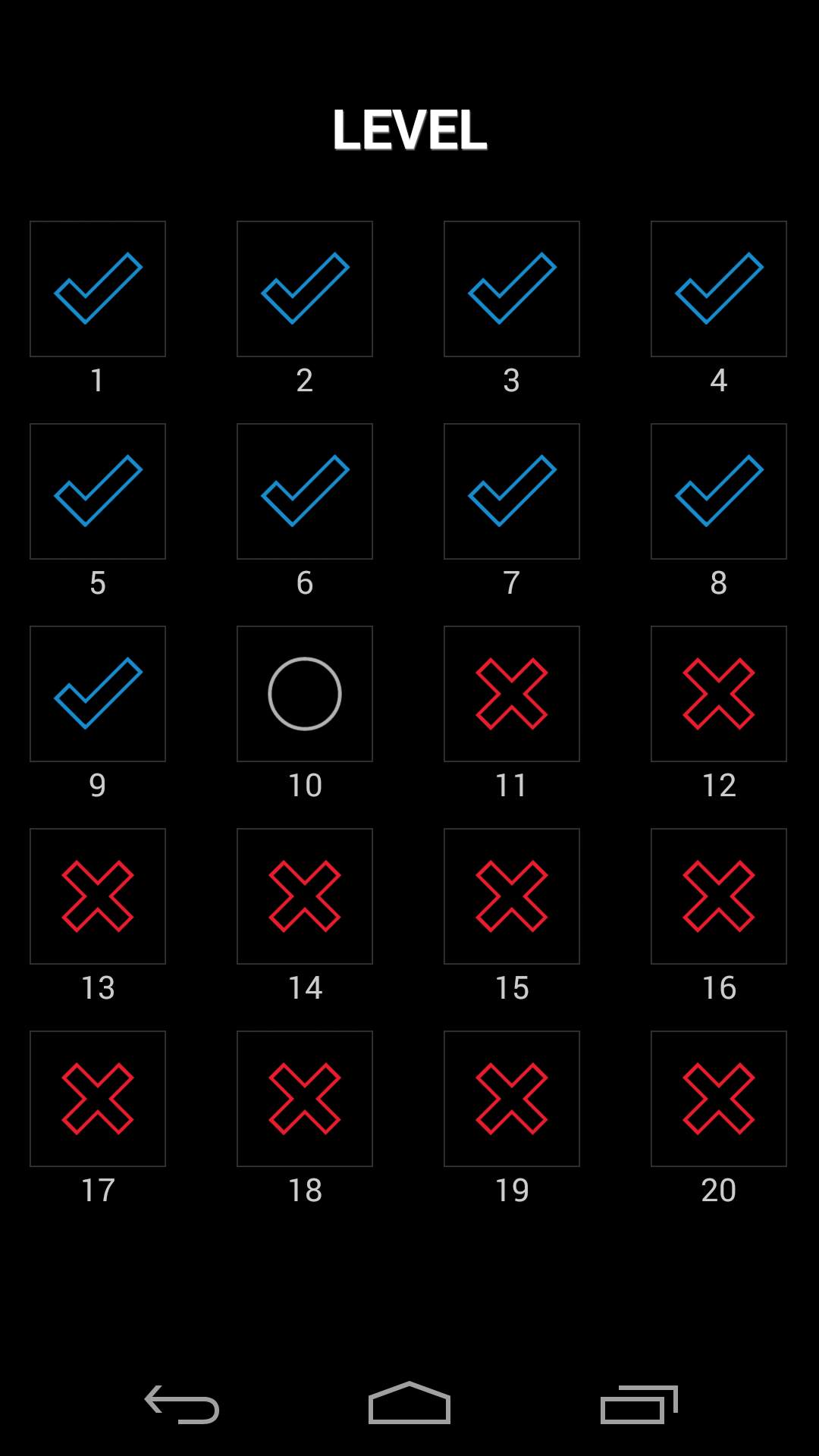This screenshot has height=1456, width=819.
Task: Choose locked level 13
Action: point(97,896)
